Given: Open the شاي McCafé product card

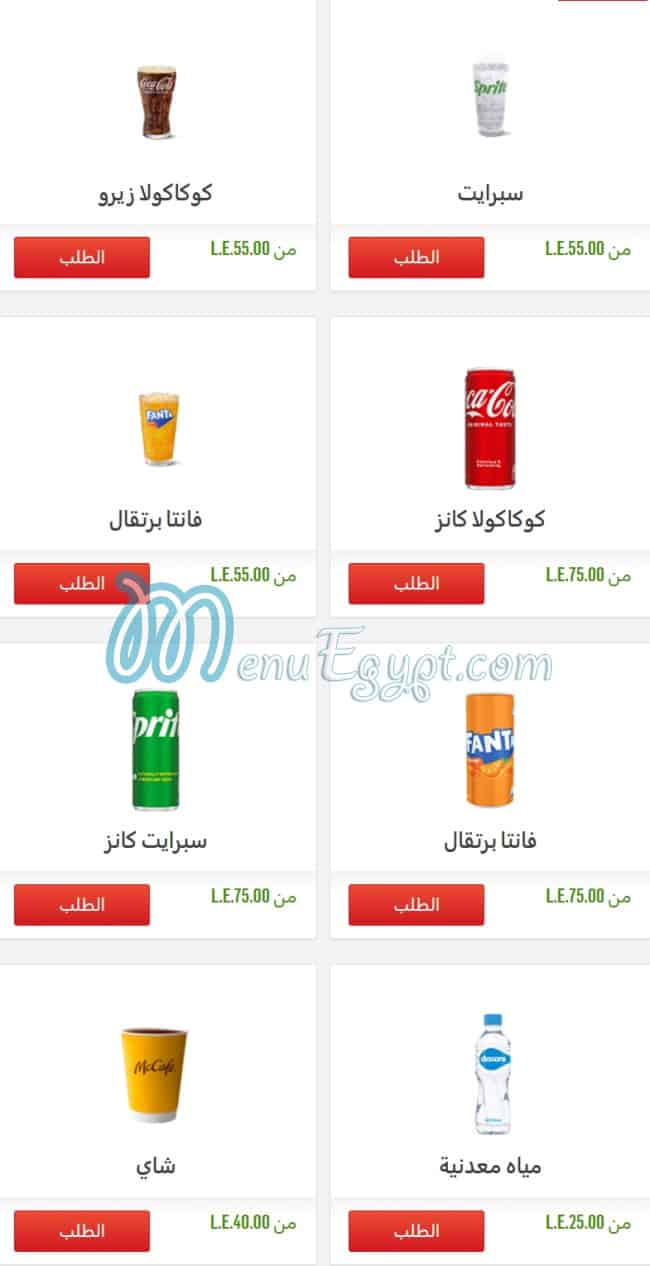Looking at the screenshot, I should pos(156,1075).
